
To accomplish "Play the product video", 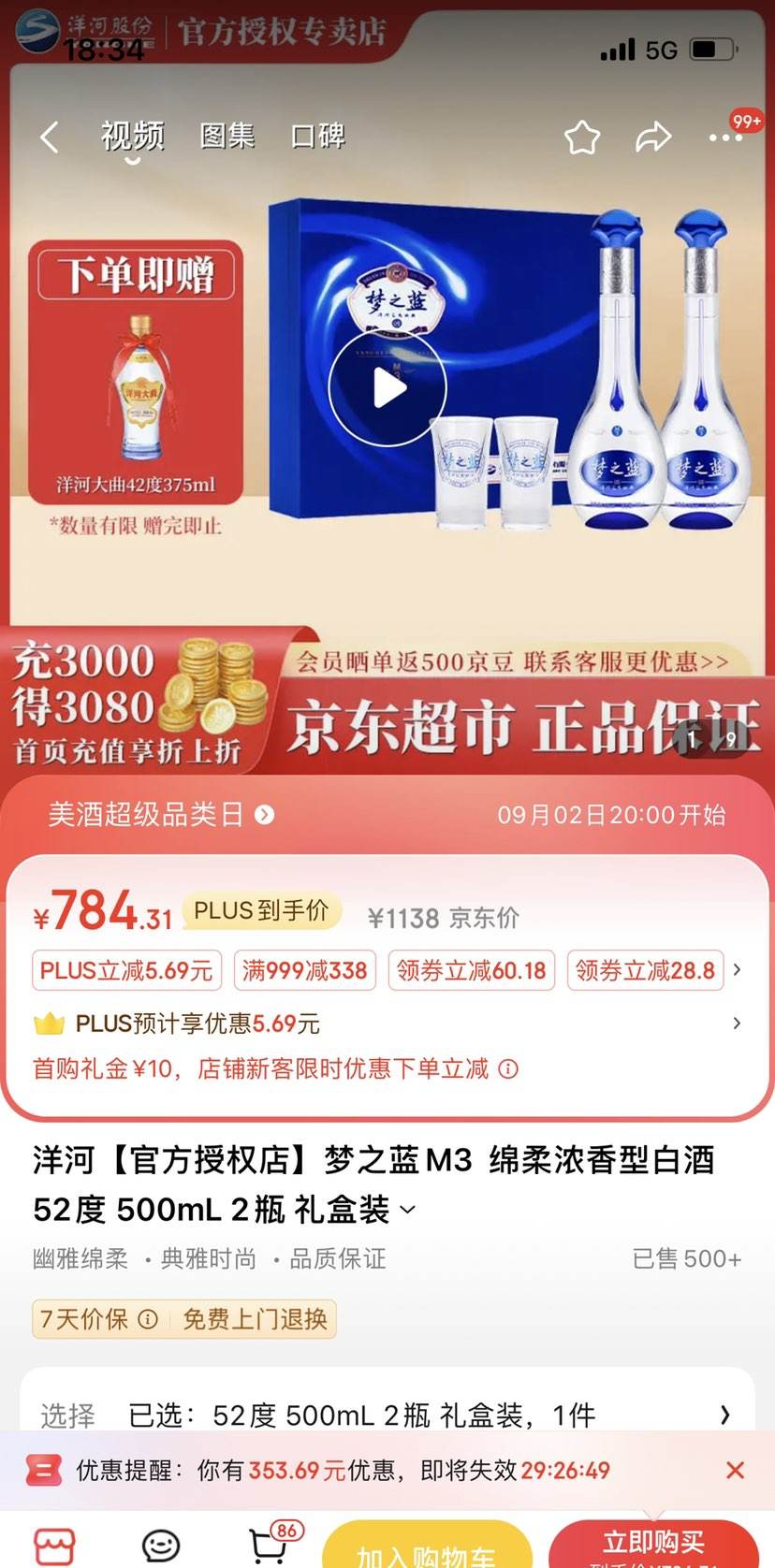I will point(387,386).
